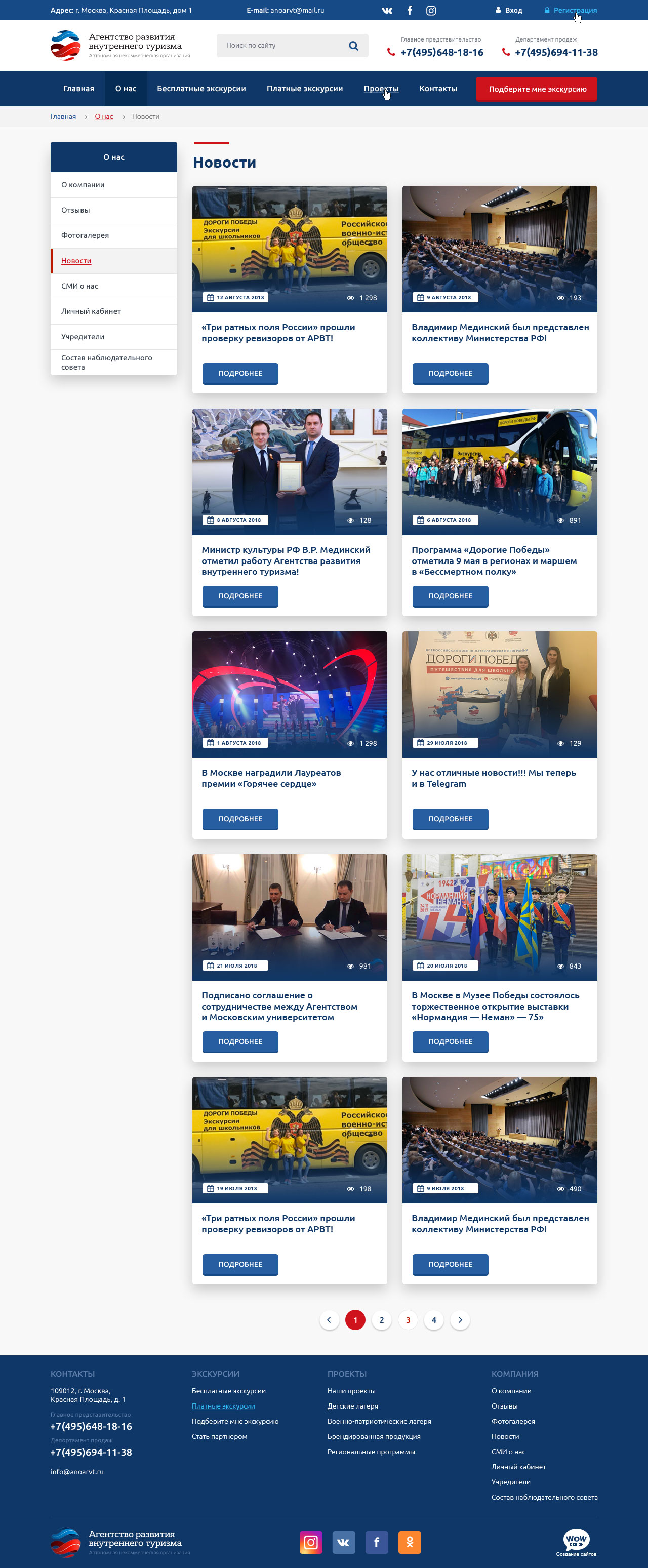Open Instagram icon in footer
The width and height of the screenshot is (648, 1568).
point(311,1542)
